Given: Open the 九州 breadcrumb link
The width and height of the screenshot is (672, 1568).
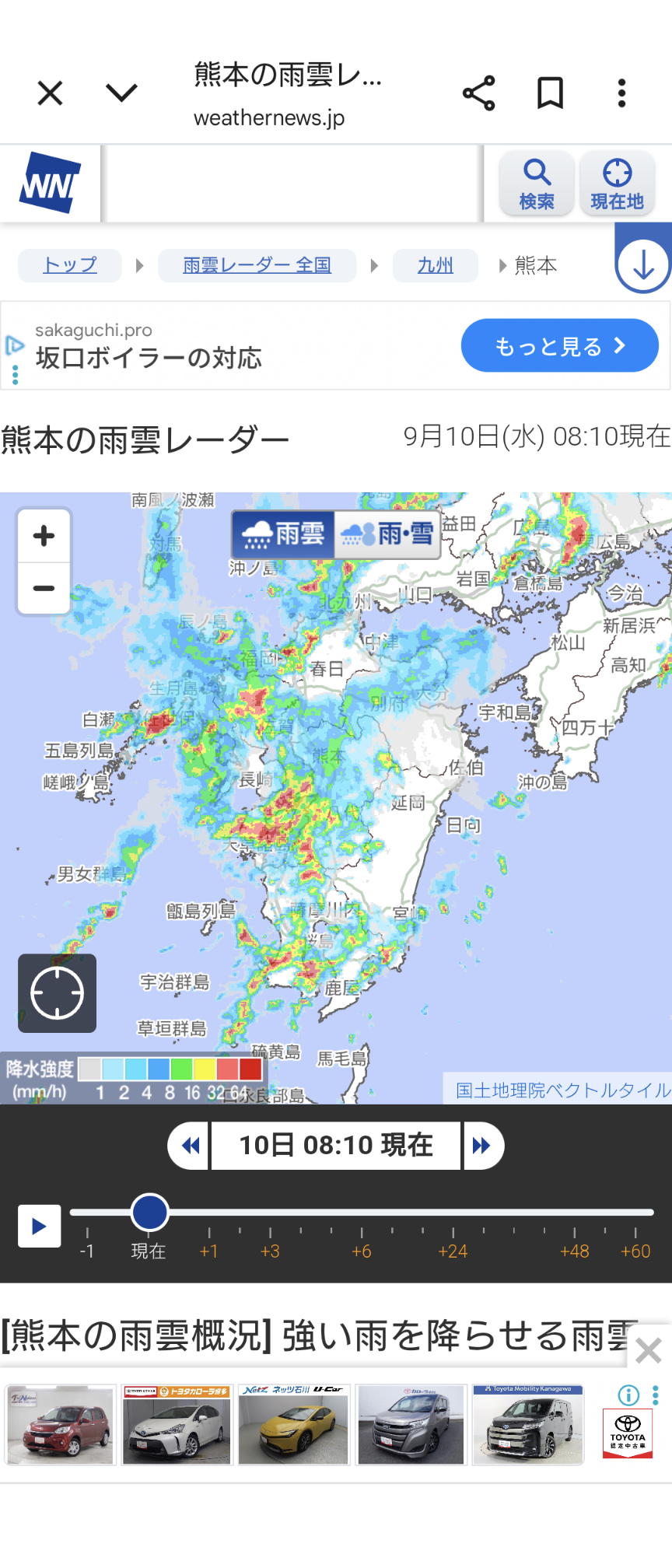Looking at the screenshot, I should (436, 265).
